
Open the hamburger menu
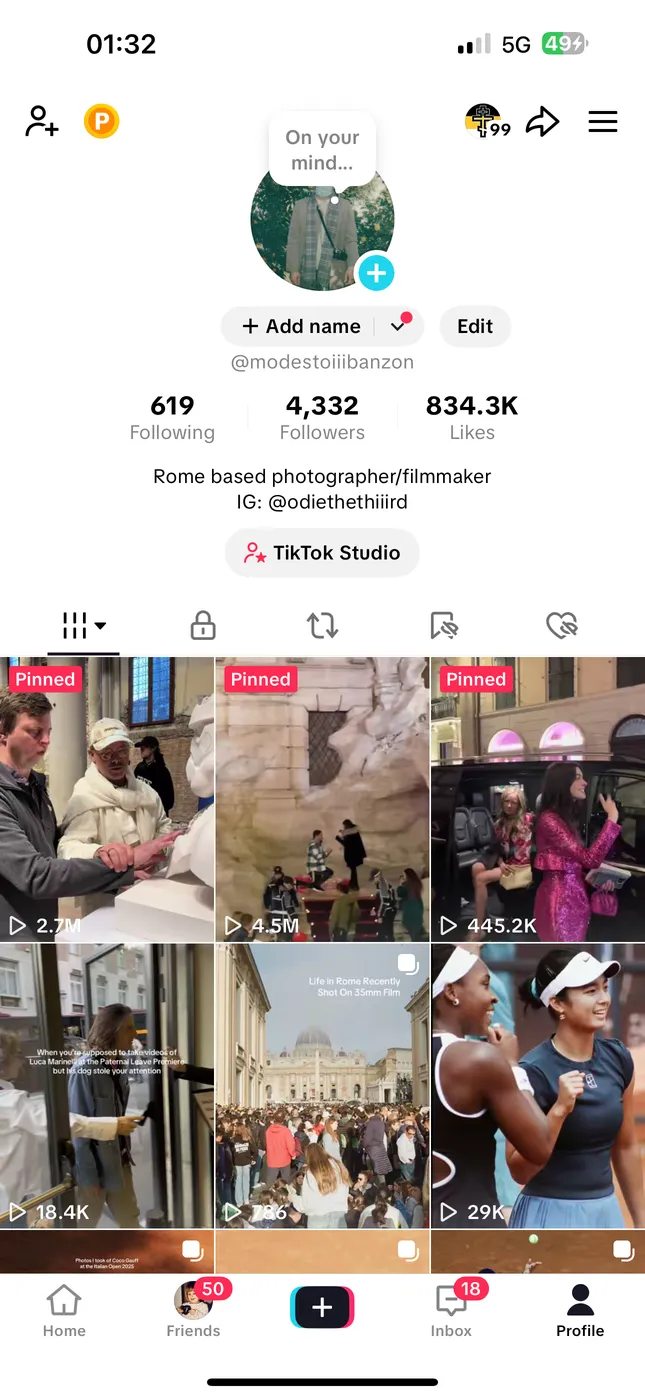coord(602,122)
